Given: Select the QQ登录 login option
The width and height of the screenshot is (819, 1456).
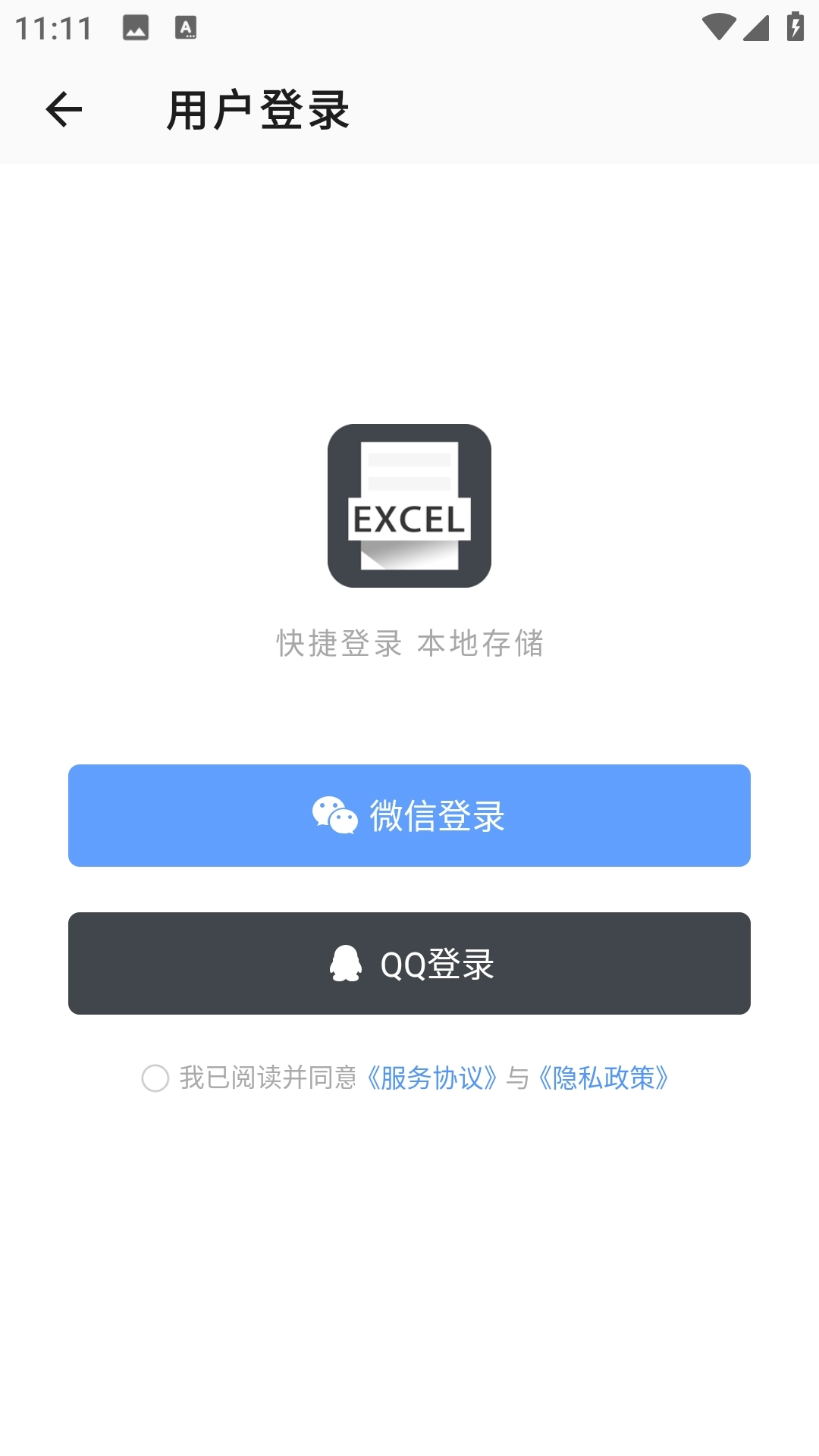Looking at the screenshot, I should (409, 963).
